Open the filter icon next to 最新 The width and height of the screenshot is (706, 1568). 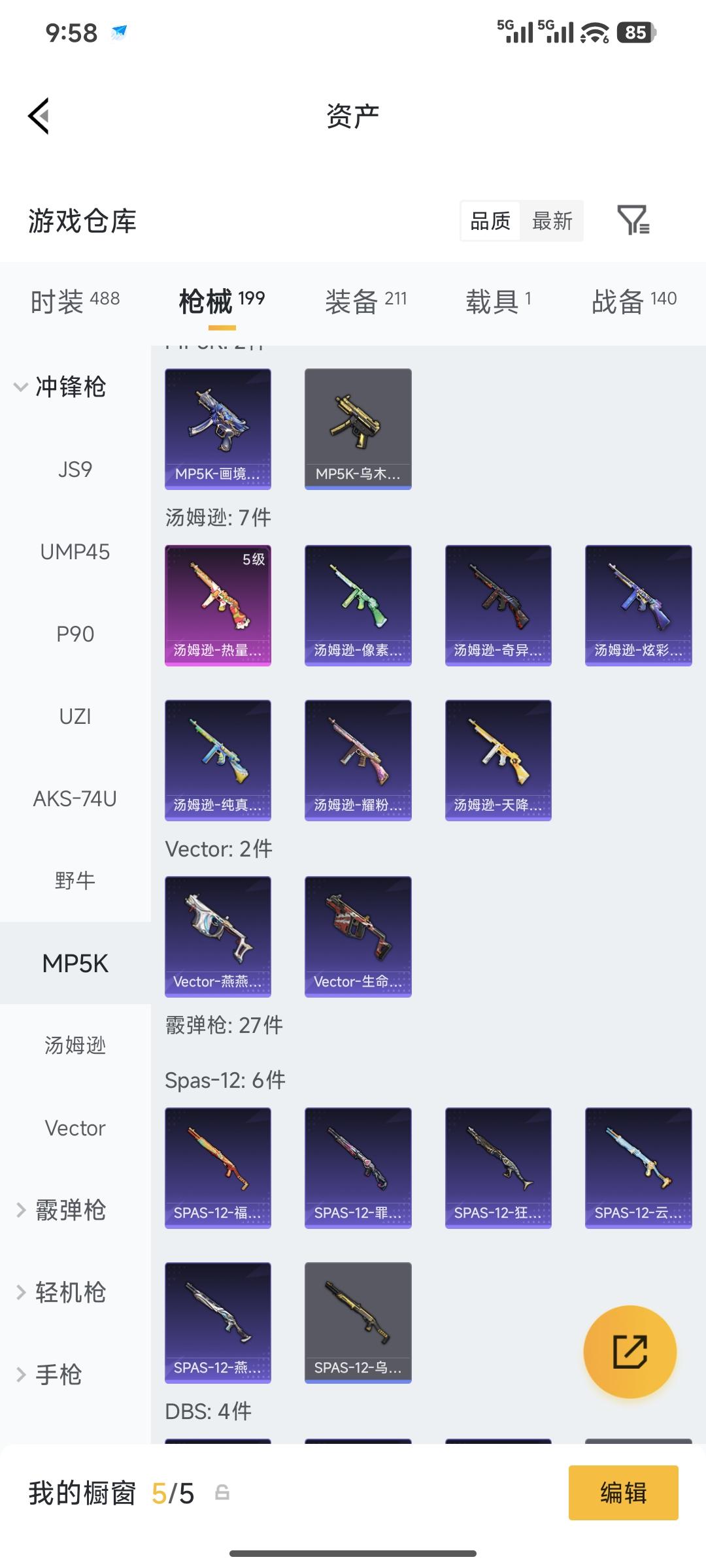pos(633,220)
